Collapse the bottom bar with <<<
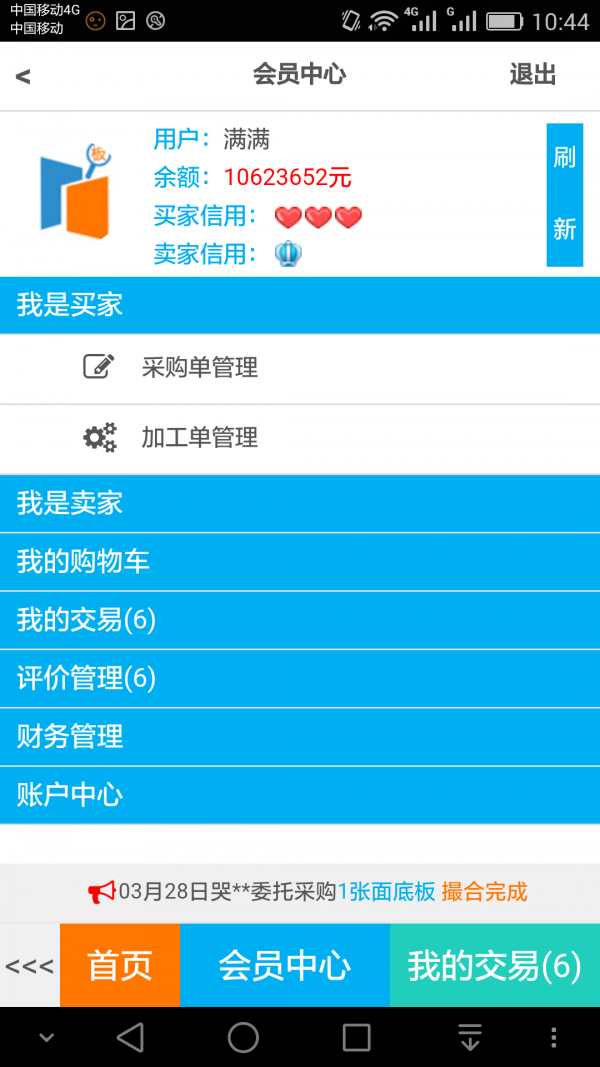Image resolution: width=600 pixels, height=1067 pixels. (x=29, y=966)
